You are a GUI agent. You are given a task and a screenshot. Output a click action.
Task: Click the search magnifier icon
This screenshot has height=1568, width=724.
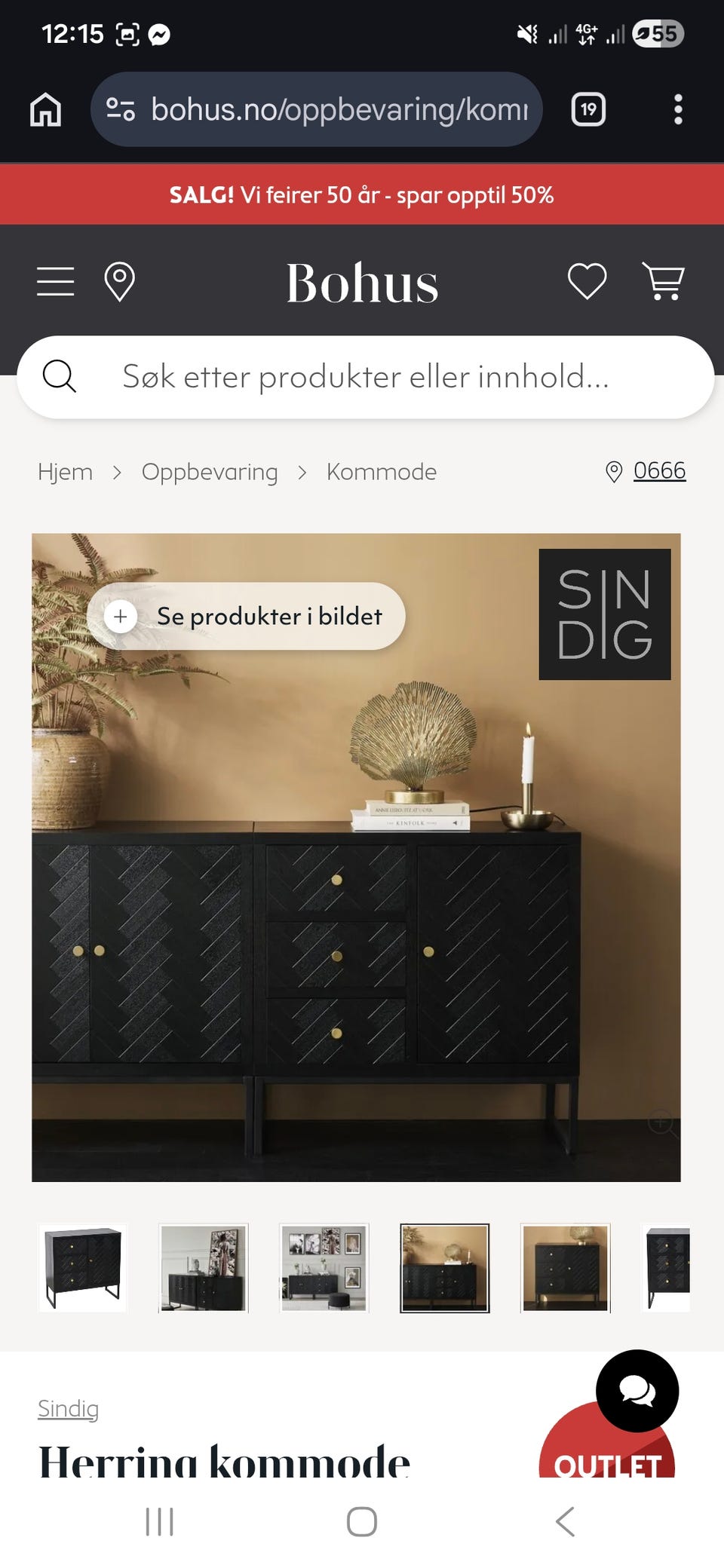(x=60, y=376)
